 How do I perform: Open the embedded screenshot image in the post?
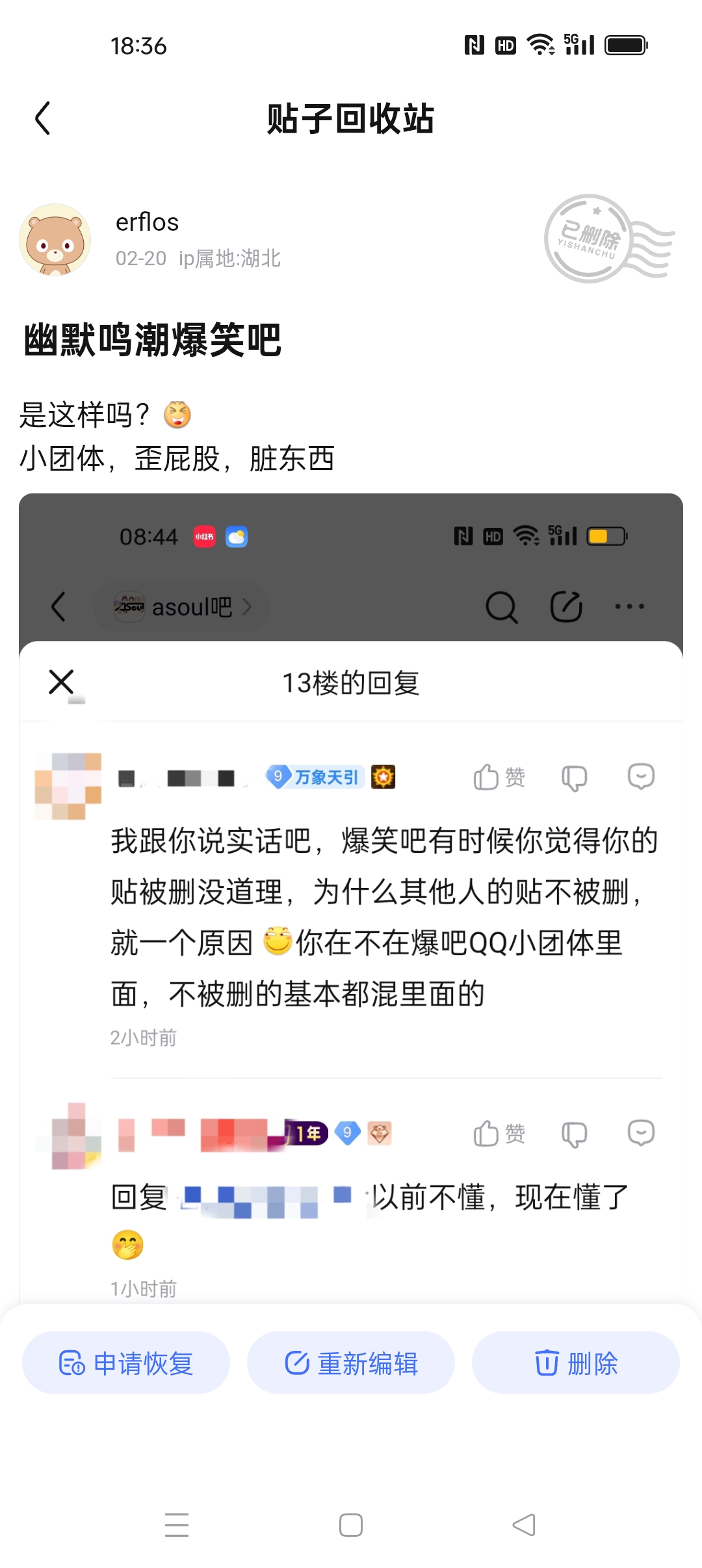pos(351,897)
